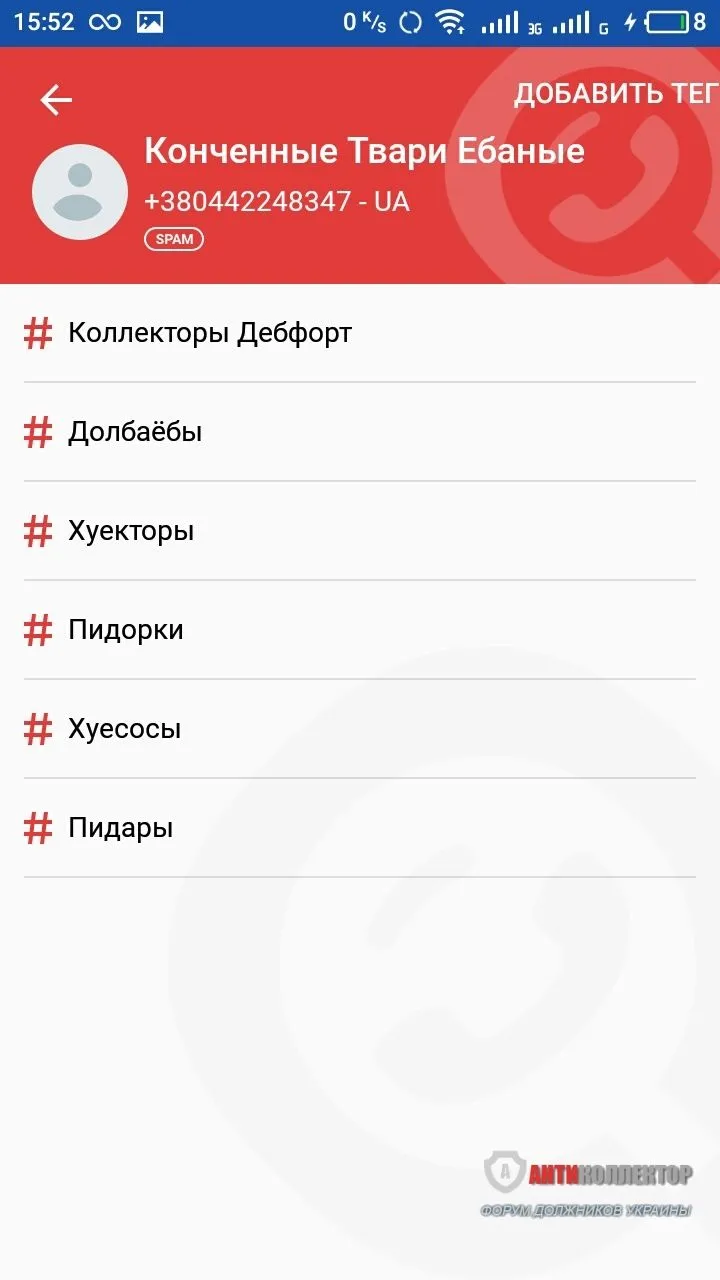Tap the phone number +380442248347

[x=276, y=201]
